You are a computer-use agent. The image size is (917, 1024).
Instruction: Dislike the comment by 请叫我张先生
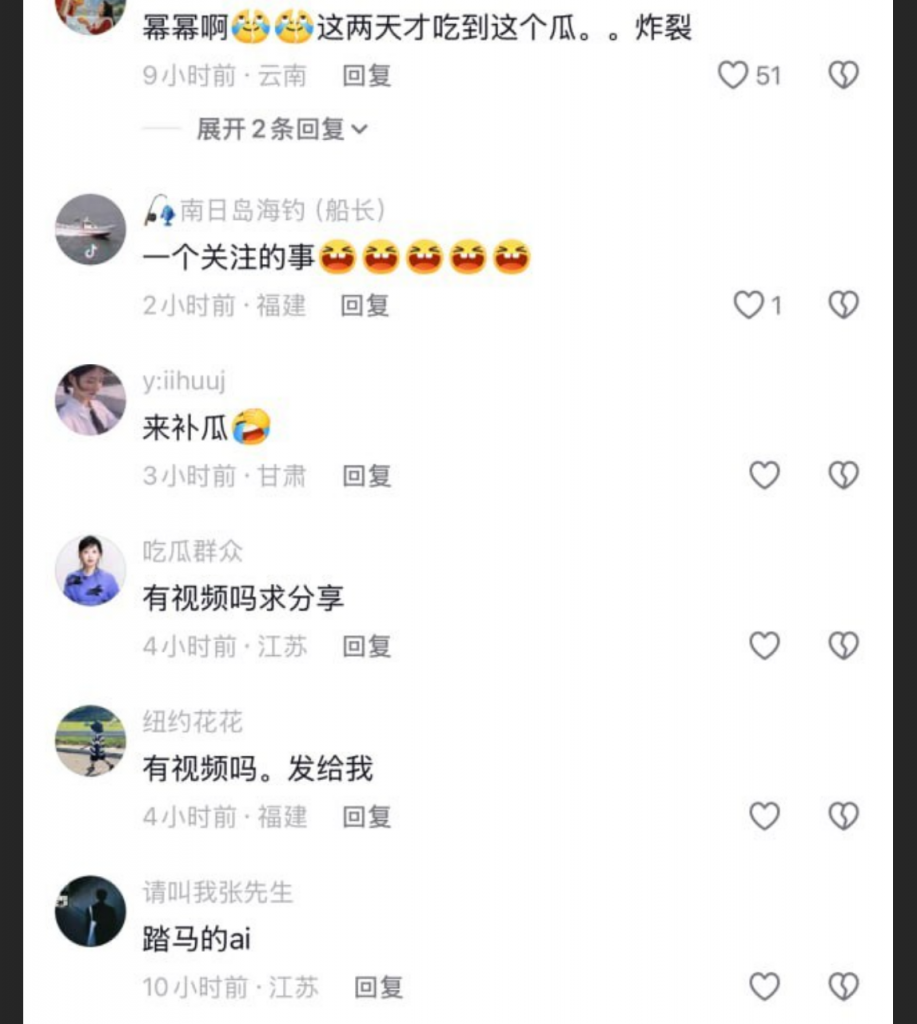coord(843,987)
